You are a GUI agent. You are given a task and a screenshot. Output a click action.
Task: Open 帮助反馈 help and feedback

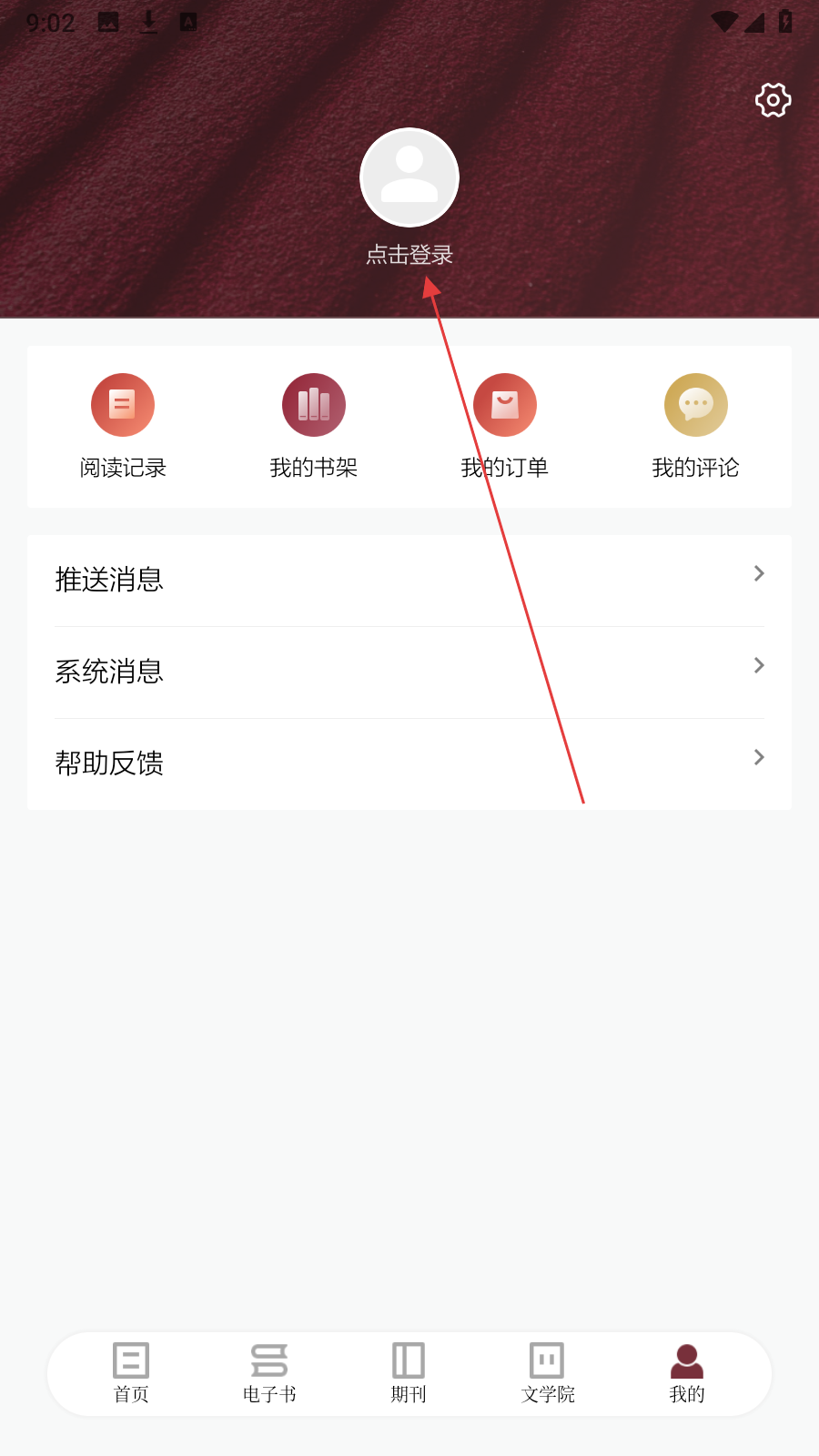[409, 763]
